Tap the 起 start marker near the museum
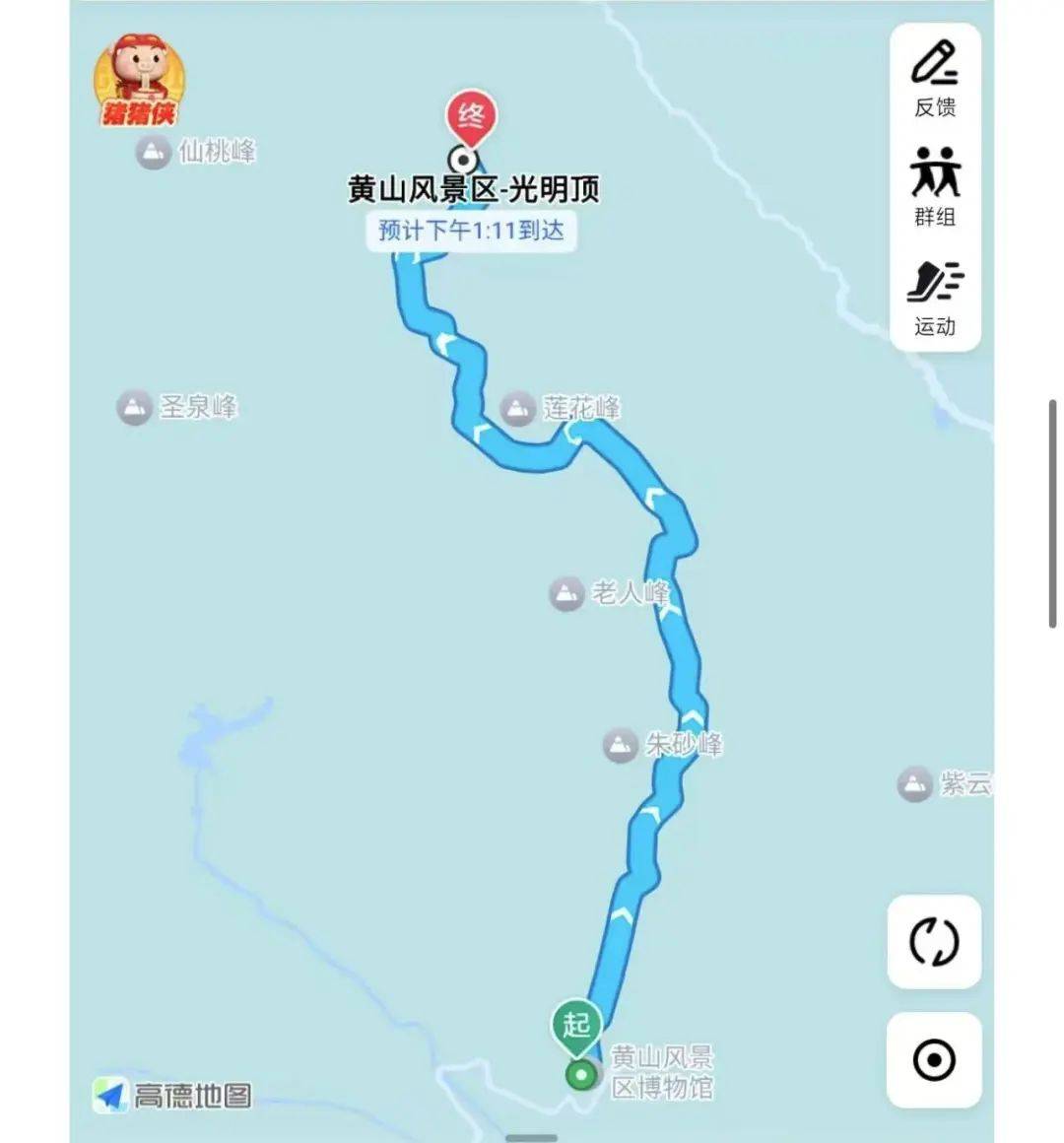Image resolution: width=1064 pixels, height=1143 pixels. [x=576, y=1027]
